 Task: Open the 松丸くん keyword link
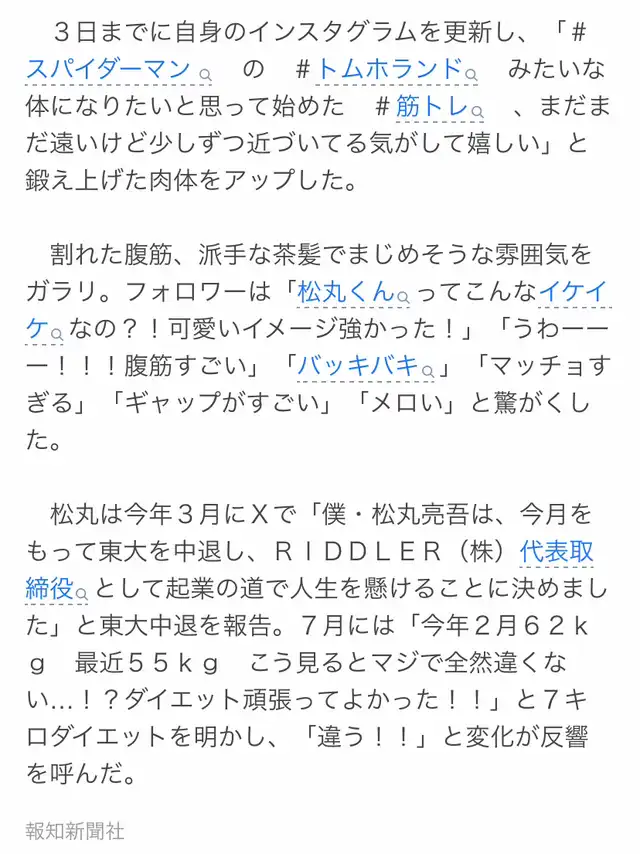click(x=353, y=292)
